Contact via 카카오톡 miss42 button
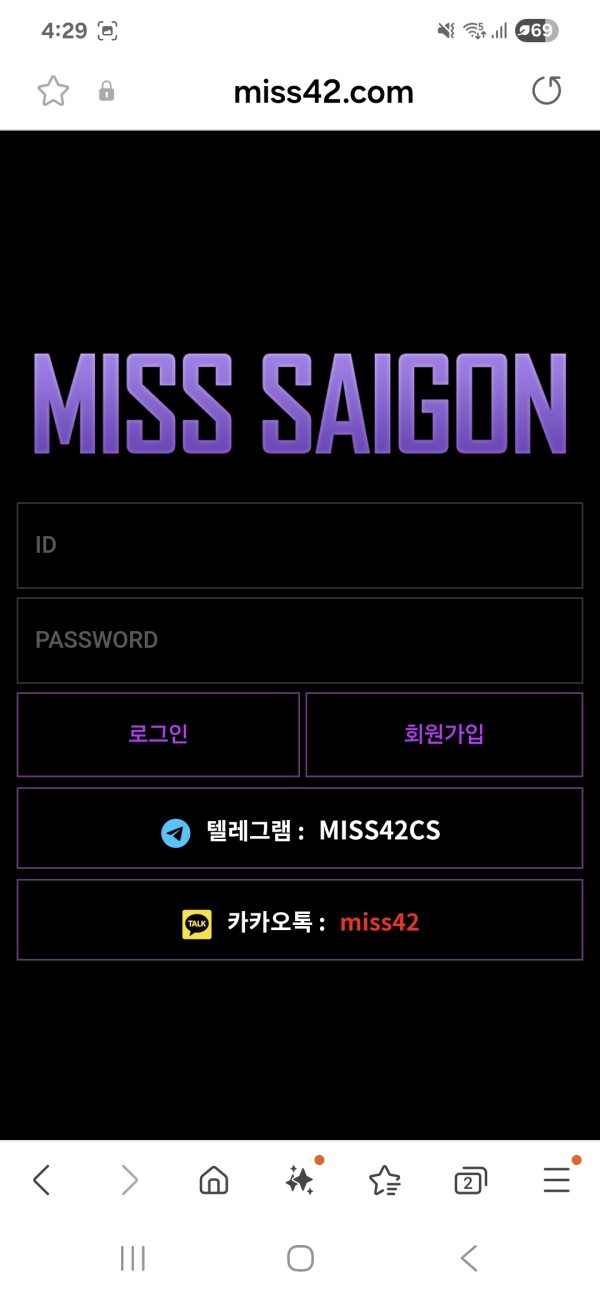 (299, 920)
